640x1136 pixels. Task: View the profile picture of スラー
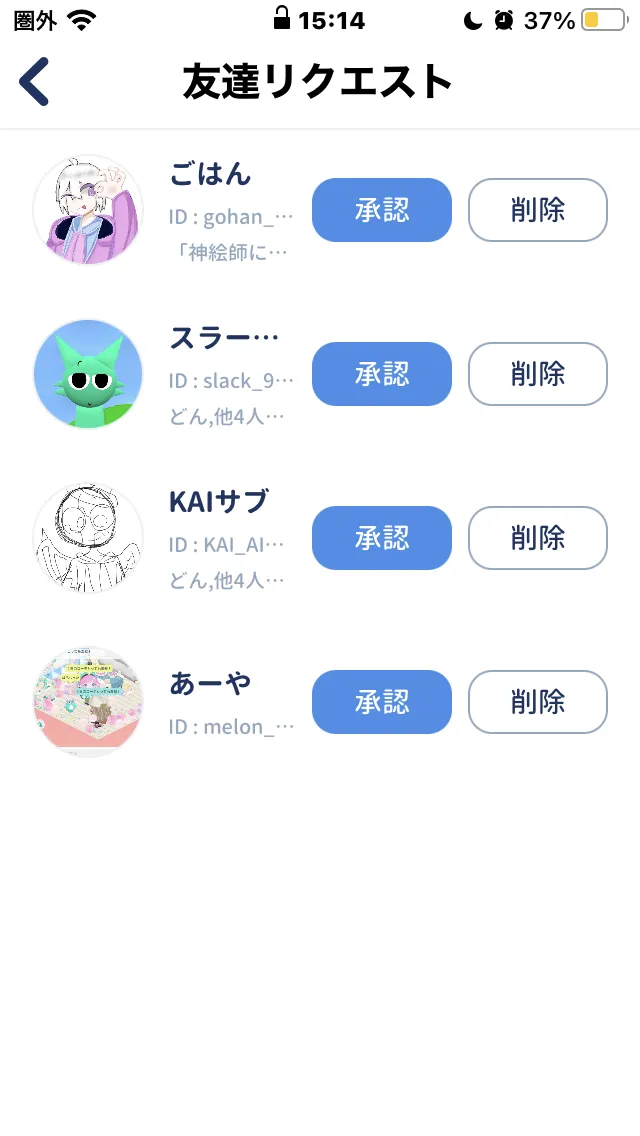coord(88,374)
